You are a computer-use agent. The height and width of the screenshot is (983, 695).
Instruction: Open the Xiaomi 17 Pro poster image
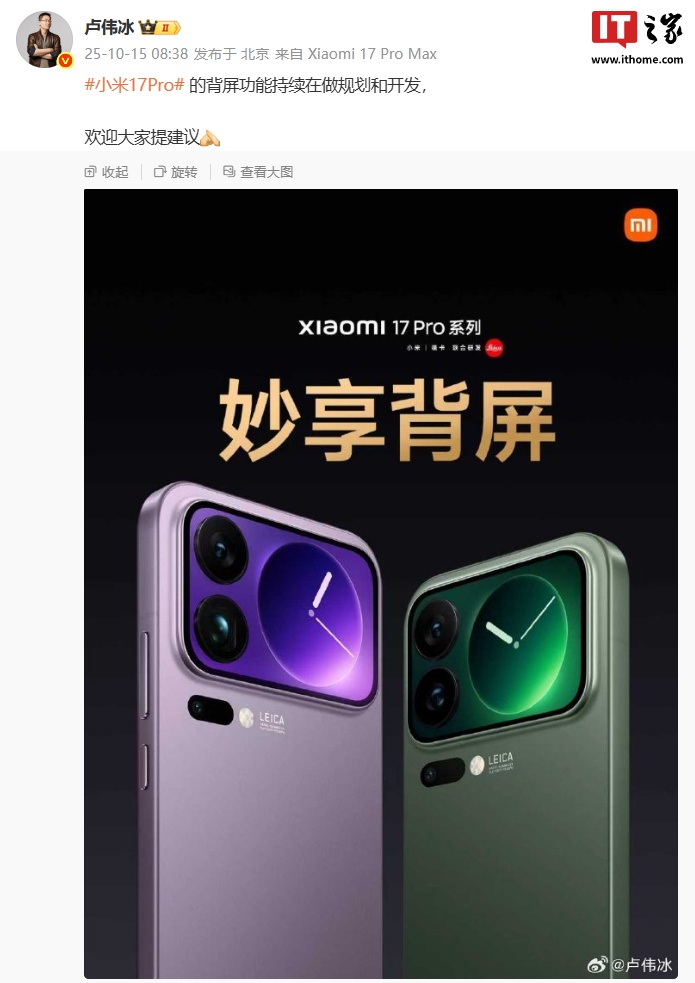click(x=380, y=580)
